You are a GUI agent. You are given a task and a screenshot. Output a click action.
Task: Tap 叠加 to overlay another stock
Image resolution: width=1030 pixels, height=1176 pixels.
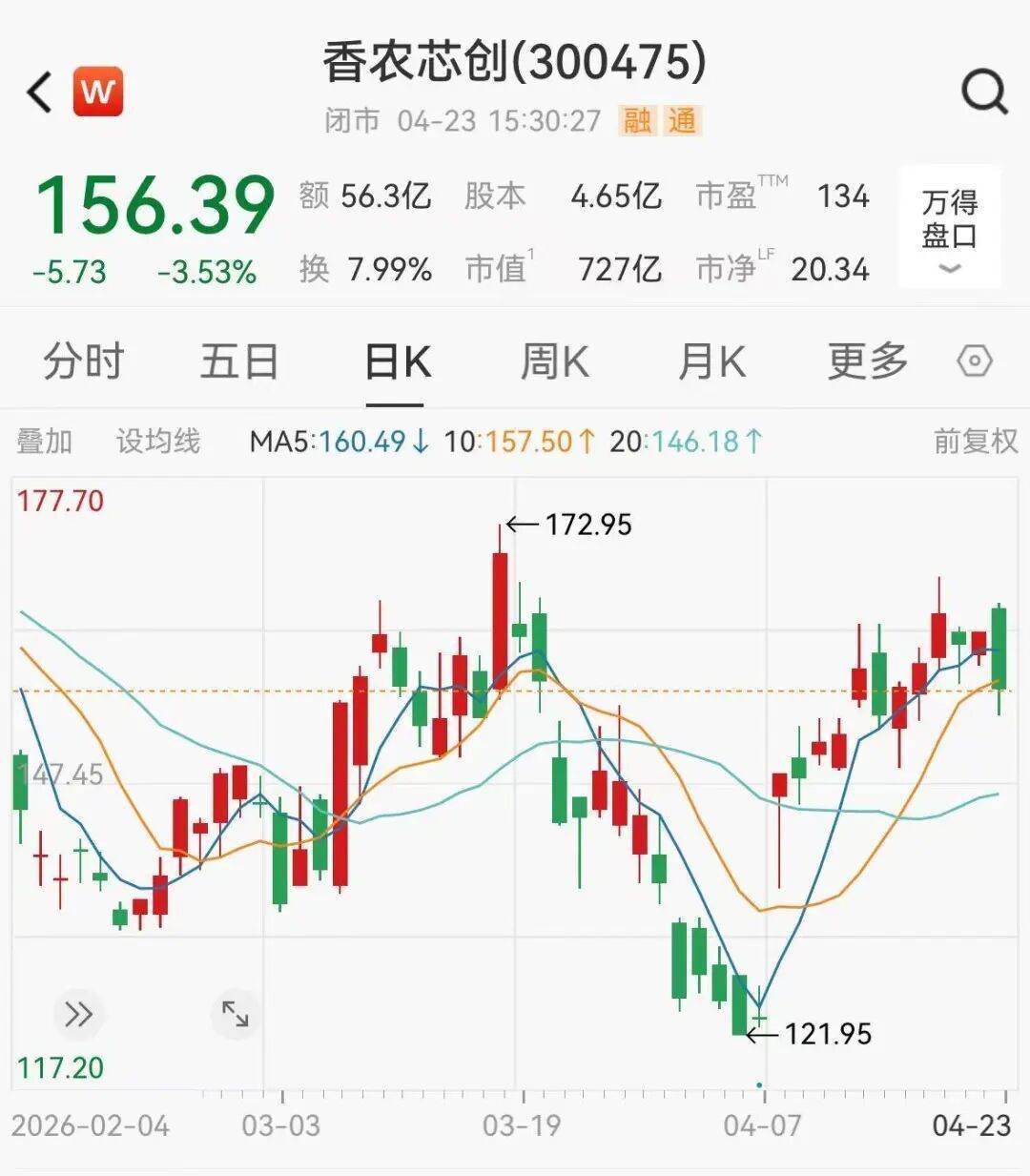click(45, 441)
